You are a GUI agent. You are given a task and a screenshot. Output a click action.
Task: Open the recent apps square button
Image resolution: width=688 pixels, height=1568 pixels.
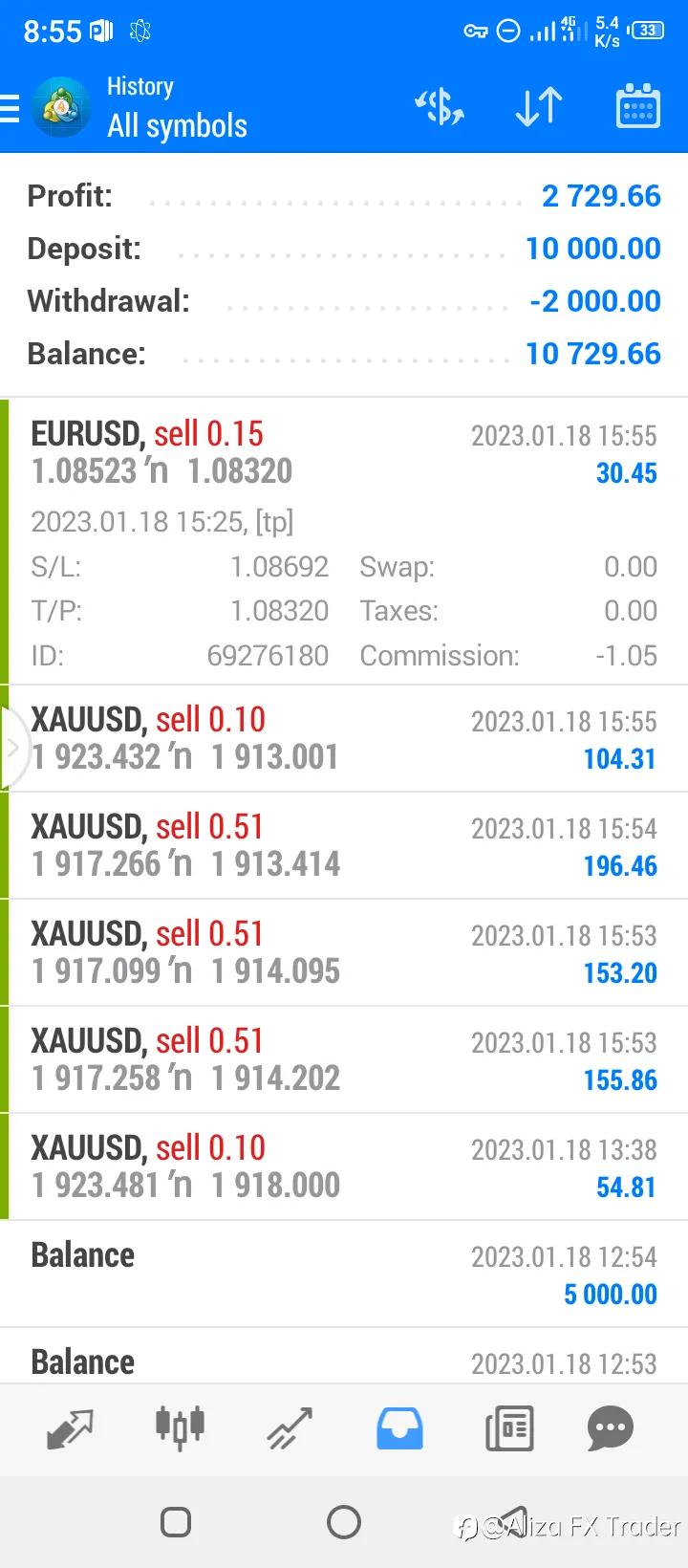tap(176, 1521)
